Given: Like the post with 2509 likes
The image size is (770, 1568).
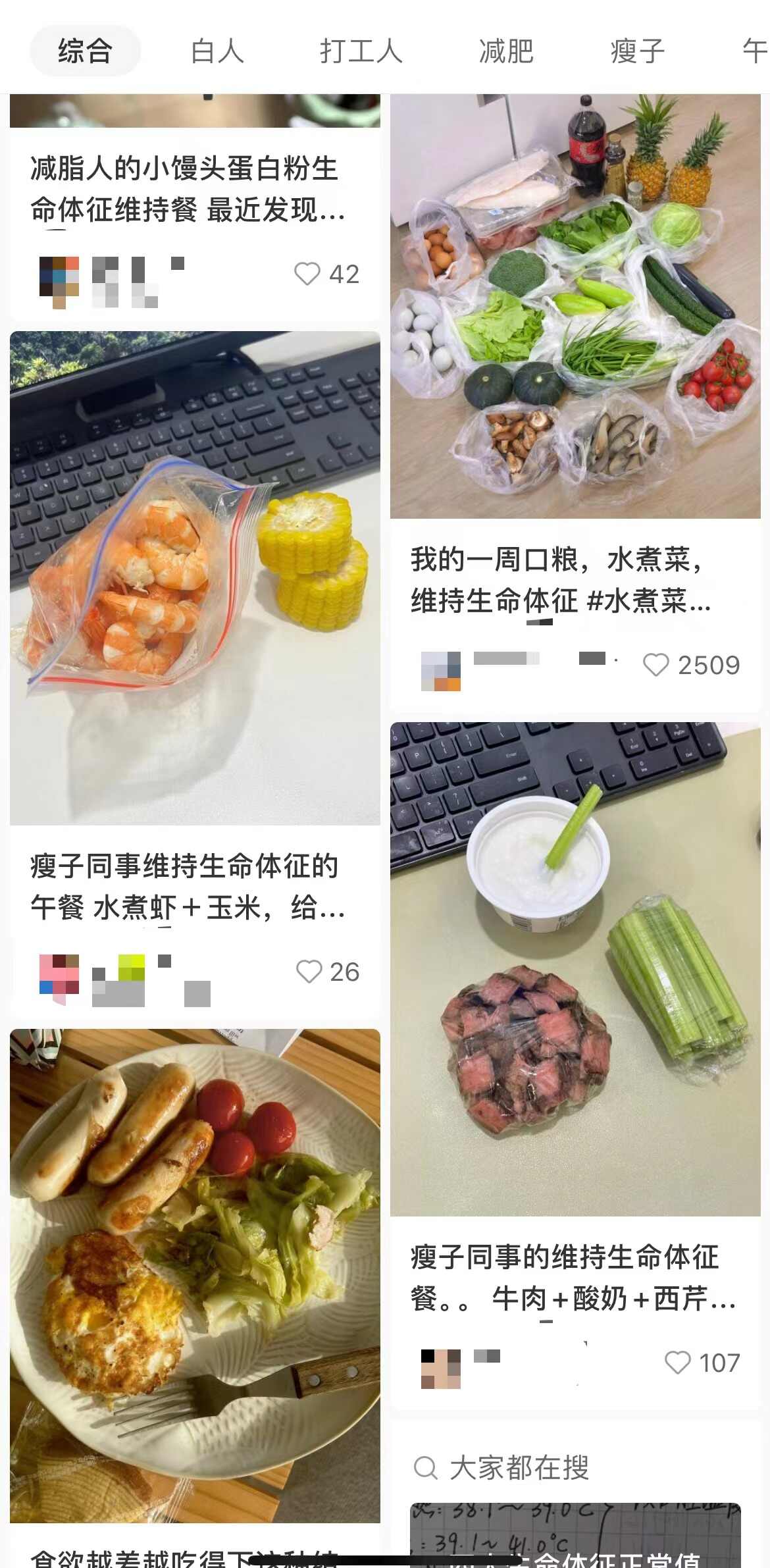Looking at the screenshot, I should click(x=655, y=665).
